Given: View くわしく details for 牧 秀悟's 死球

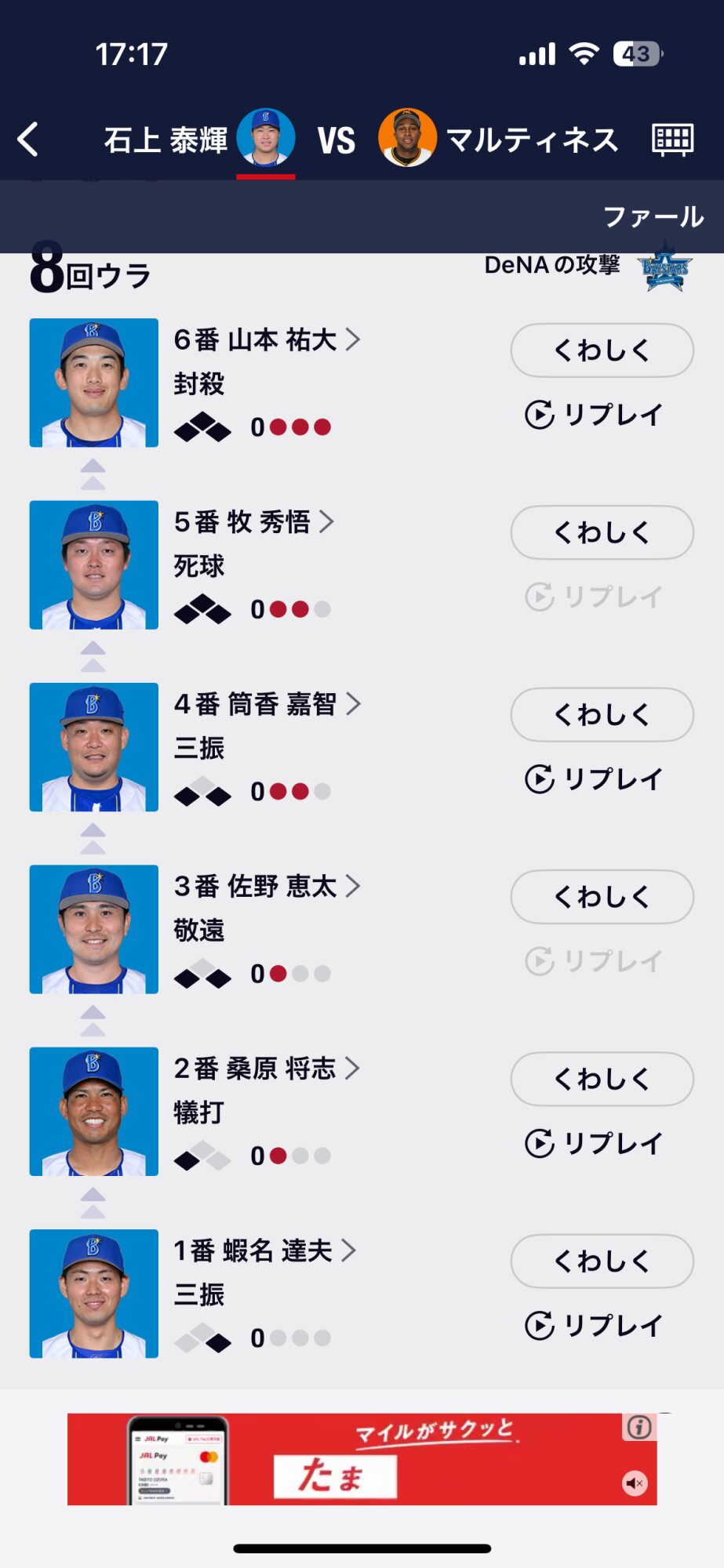Looking at the screenshot, I should [602, 532].
